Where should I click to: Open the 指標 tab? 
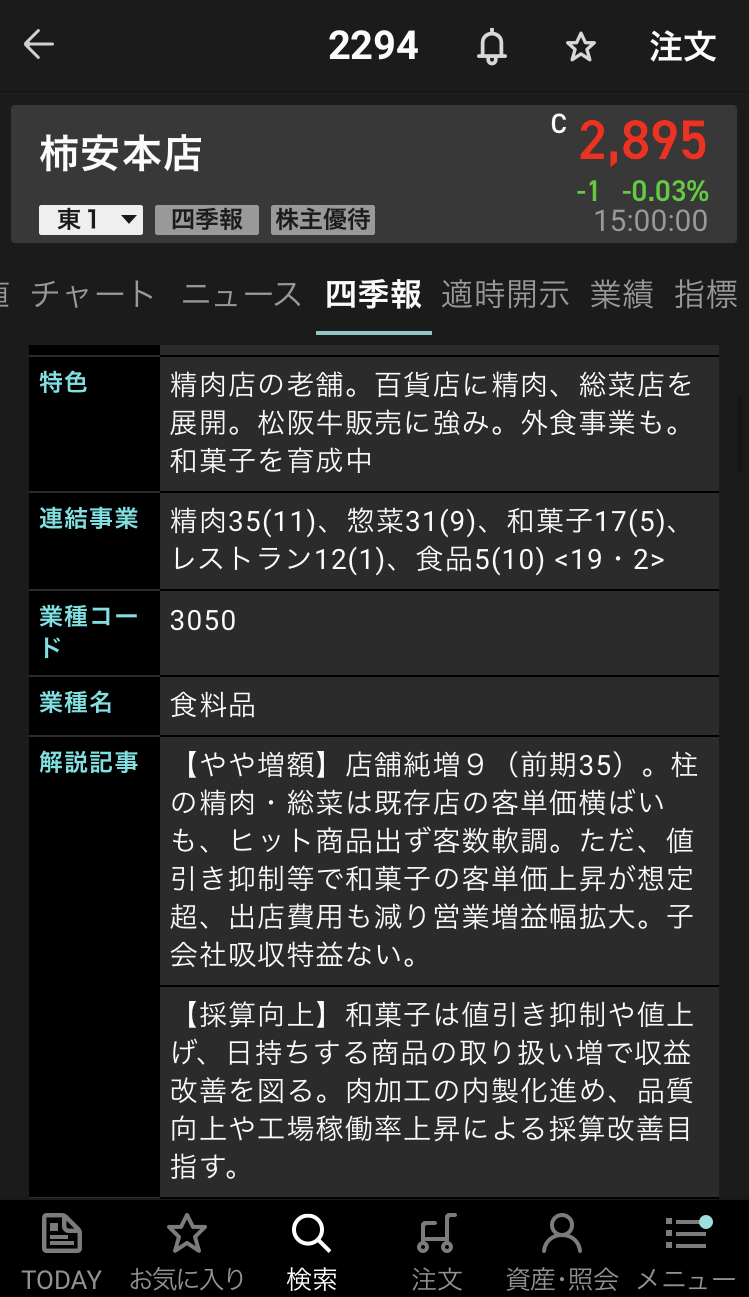pos(706,294)
